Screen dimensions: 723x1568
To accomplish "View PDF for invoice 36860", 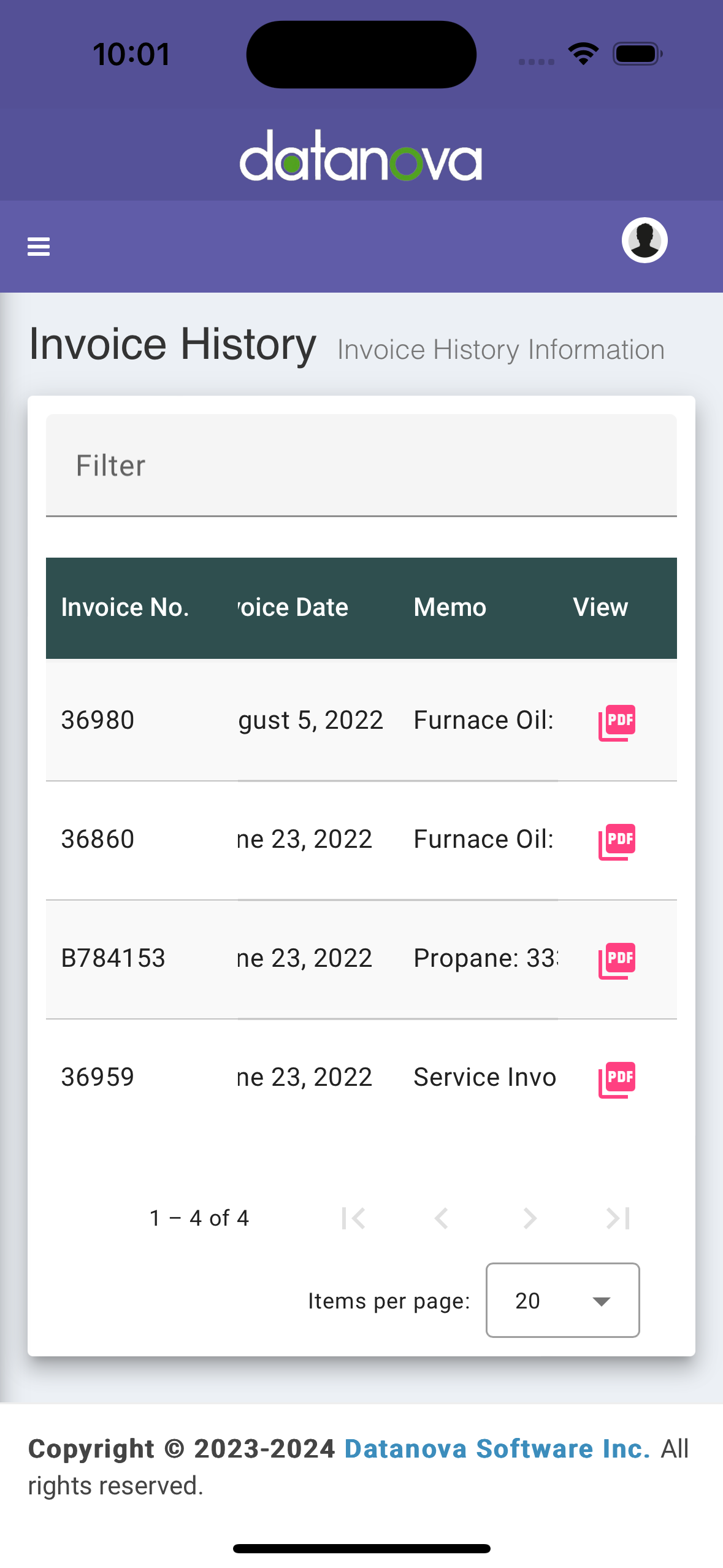I will (617, 842).
